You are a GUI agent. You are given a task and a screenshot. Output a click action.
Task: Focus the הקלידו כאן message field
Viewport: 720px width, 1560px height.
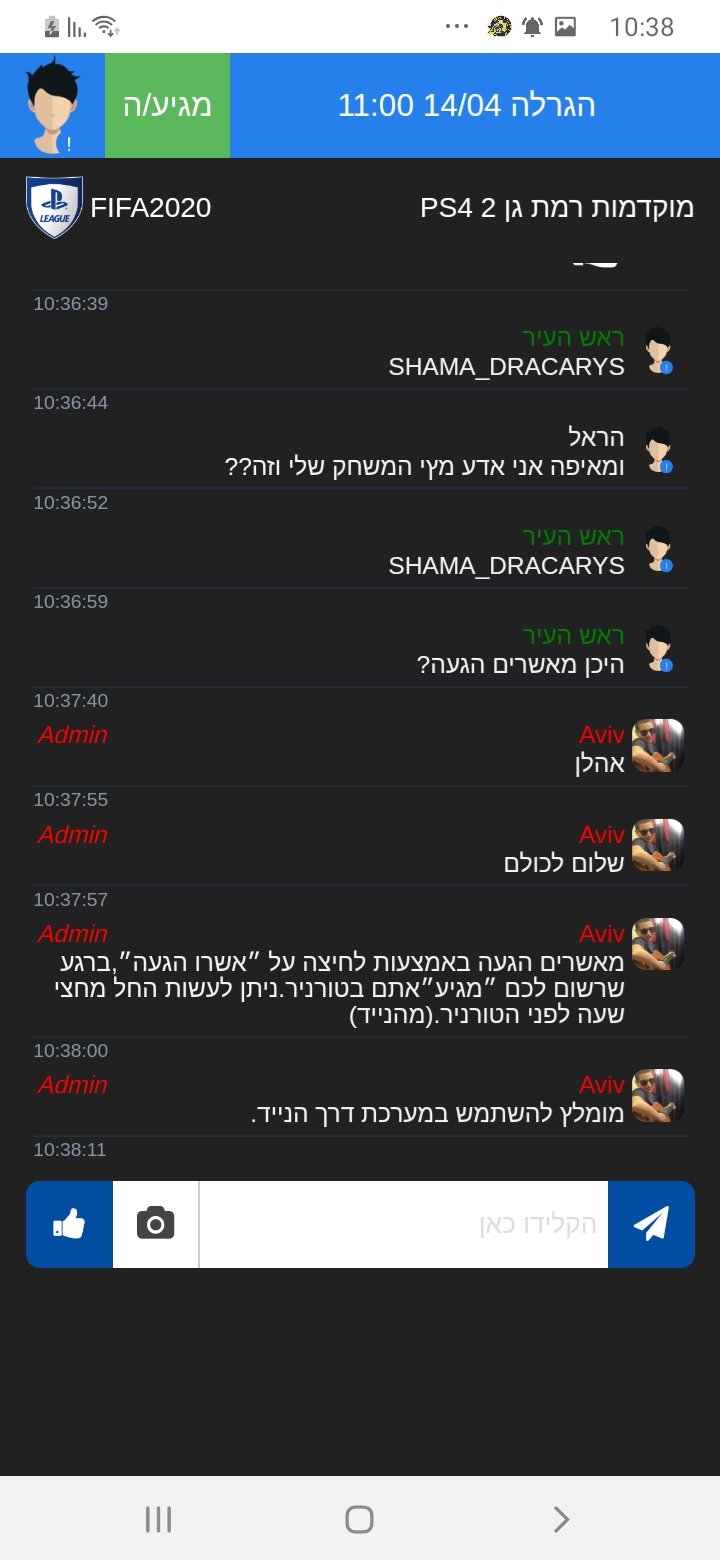pos(404,1224)
